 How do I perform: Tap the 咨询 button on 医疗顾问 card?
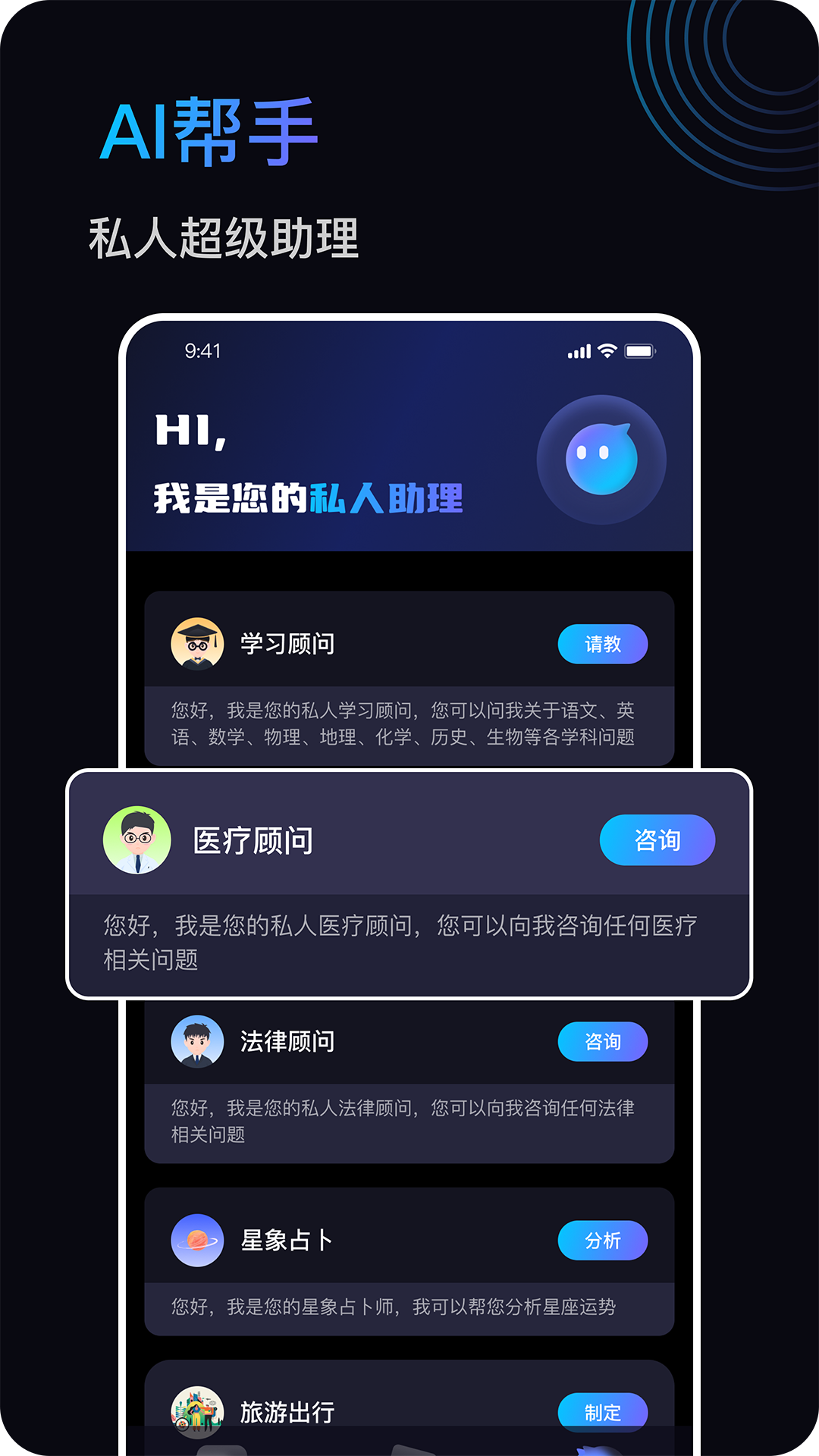657,839
